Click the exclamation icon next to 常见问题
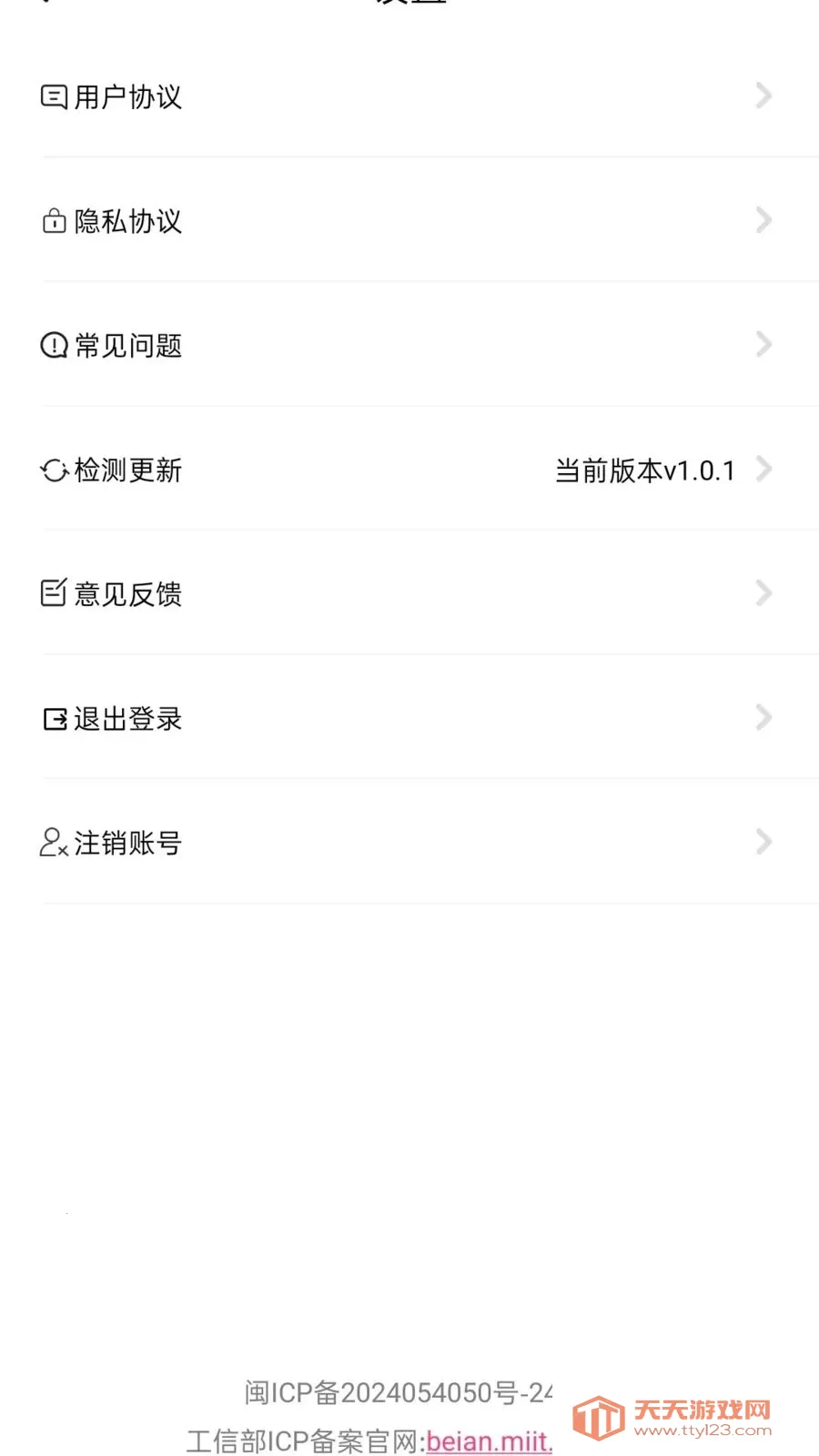The width and height of the screenshot is (819, 1456). (x=53, y=344)
